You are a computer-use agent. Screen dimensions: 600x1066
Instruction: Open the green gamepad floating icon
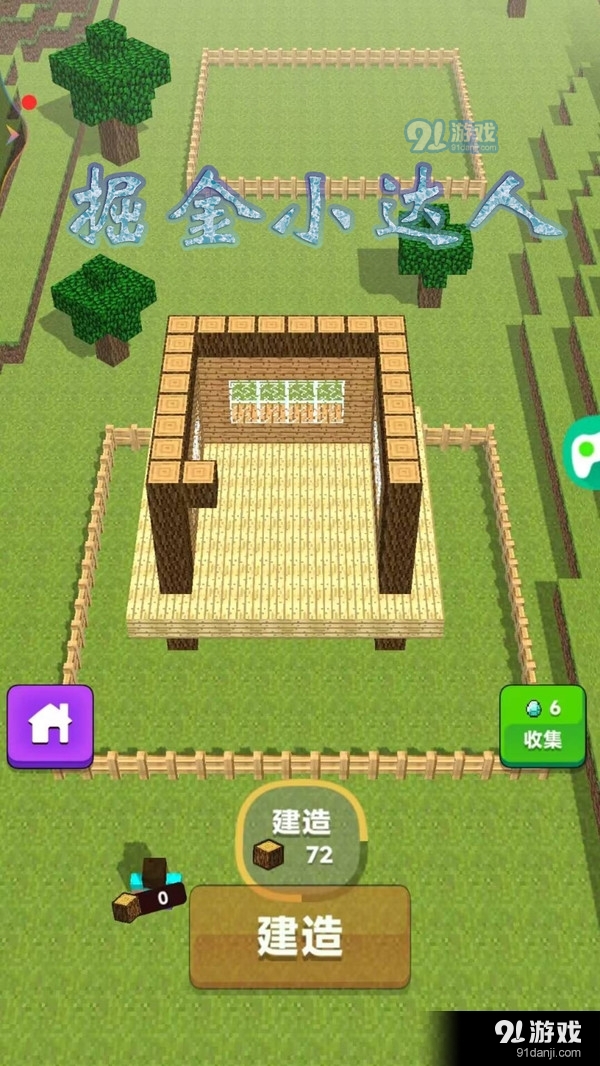coord(585,452)
